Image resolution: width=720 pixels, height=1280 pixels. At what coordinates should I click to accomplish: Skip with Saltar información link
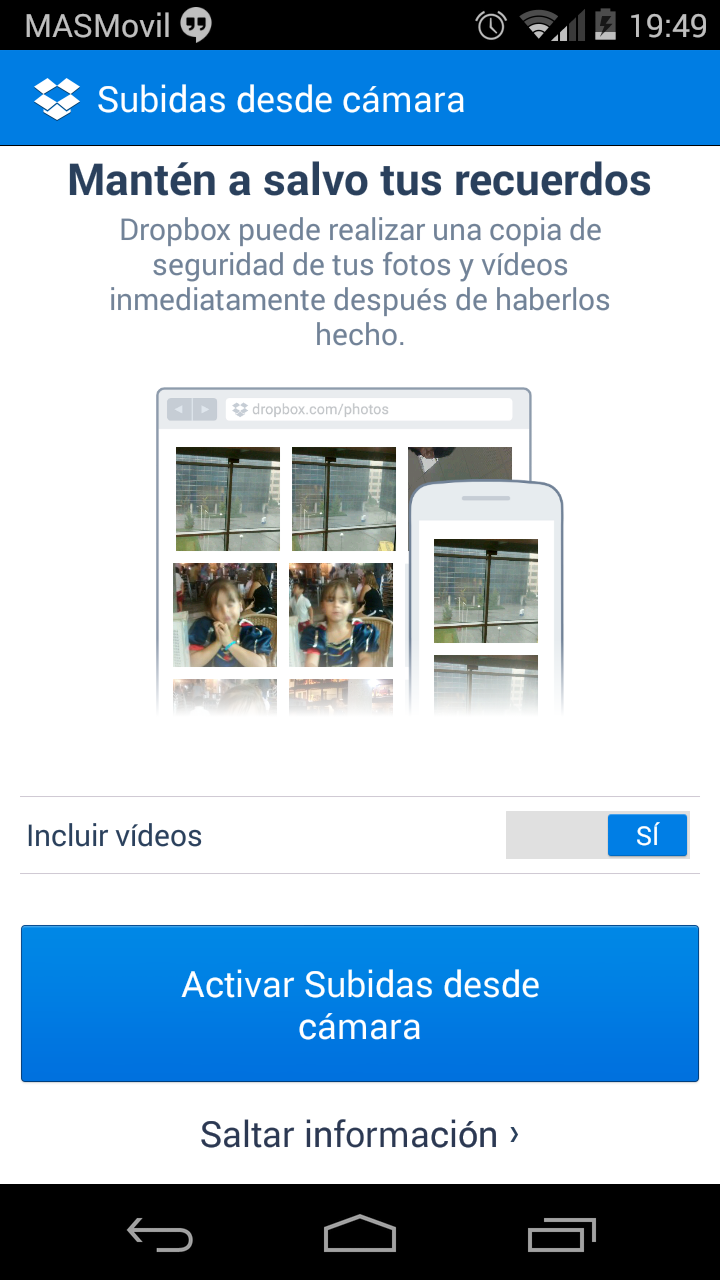(x=360, y=1135)
